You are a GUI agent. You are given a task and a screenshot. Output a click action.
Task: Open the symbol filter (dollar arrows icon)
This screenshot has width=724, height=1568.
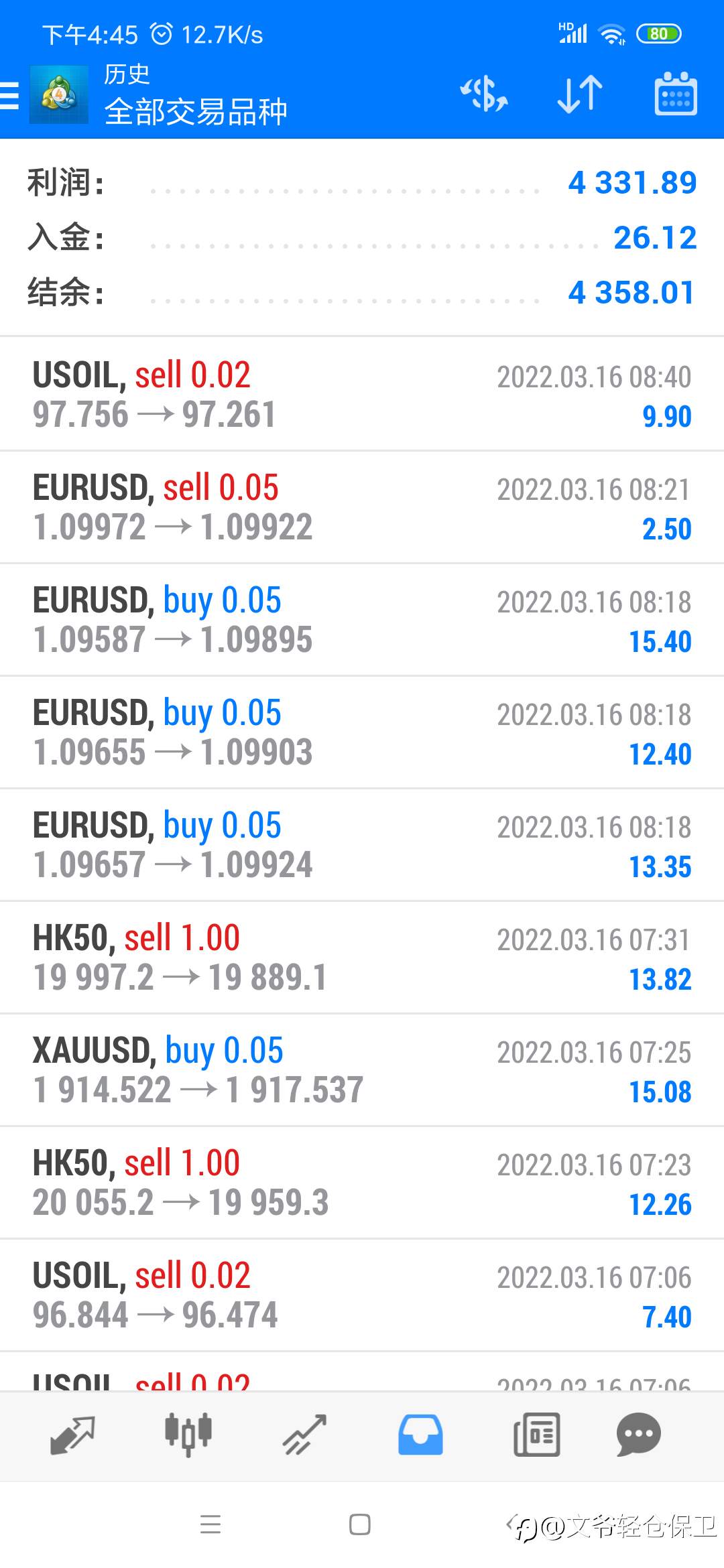pyautogui.click(x=483, y=94)
